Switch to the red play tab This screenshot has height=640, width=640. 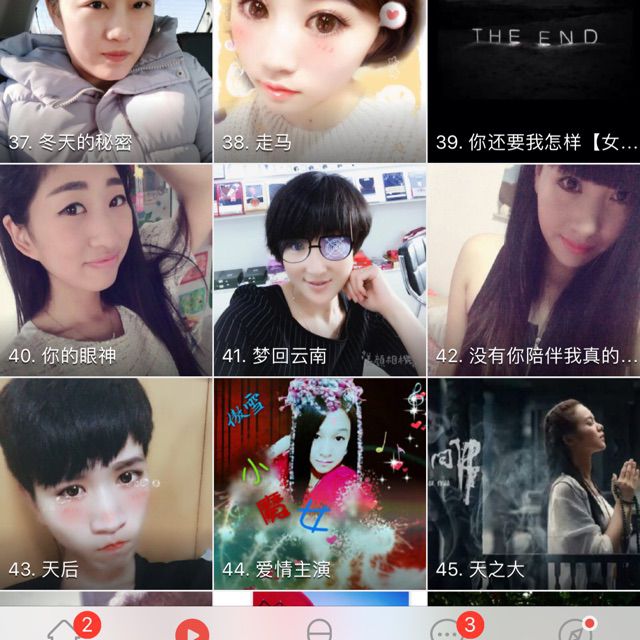click(x=192, y=630)
